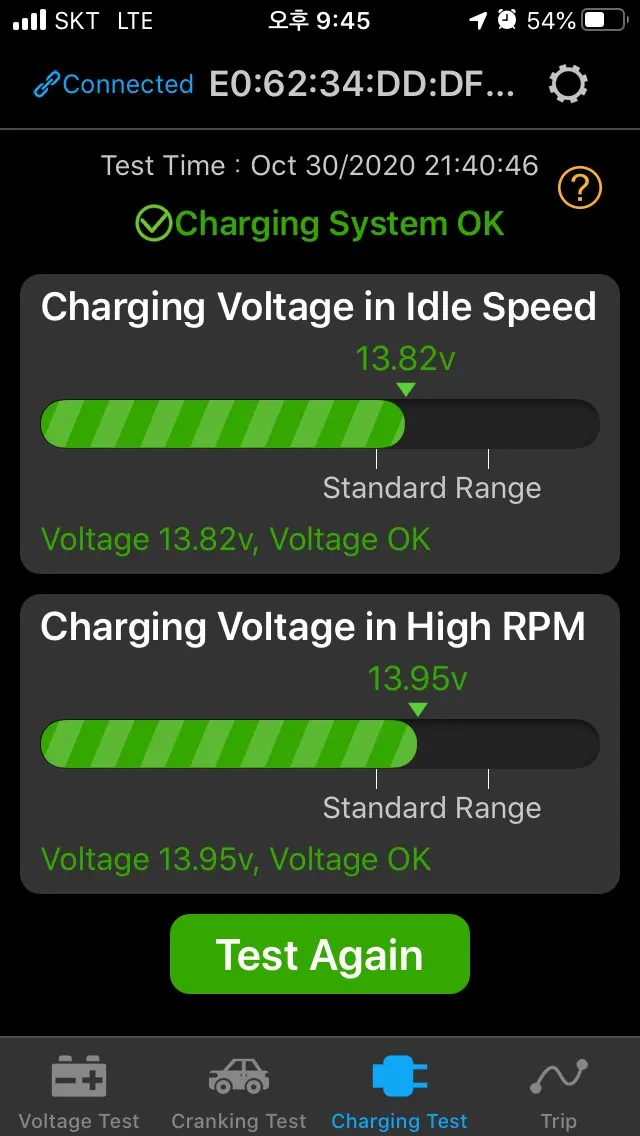This screenshot has width=640, height=1136.
Task: Switch to the Voltage Test tab
Action: tap(80, 1091)
